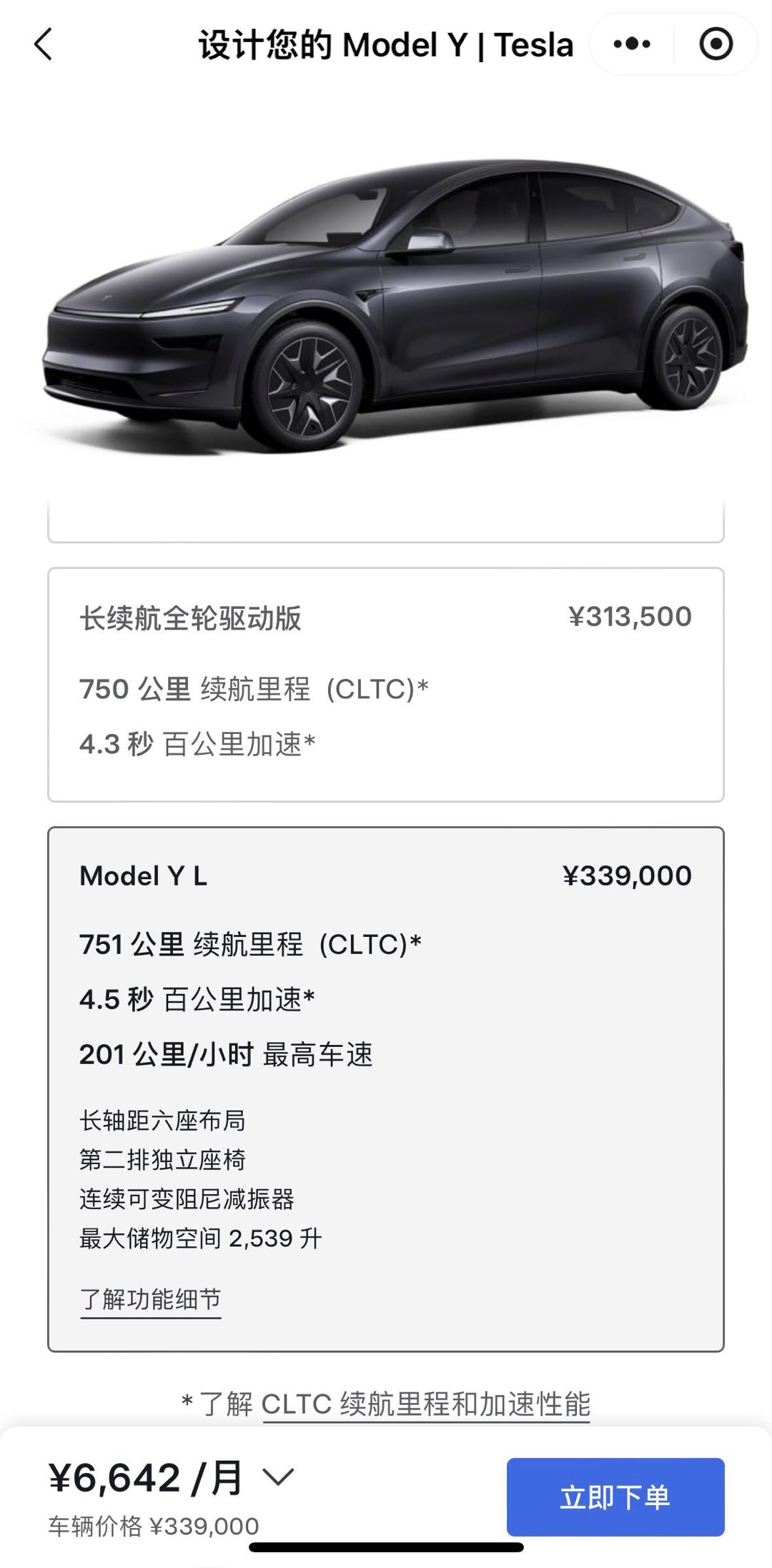The image size is (772, 1568).
Task: Go back using the top-left arrow
Action: point(44,44)
